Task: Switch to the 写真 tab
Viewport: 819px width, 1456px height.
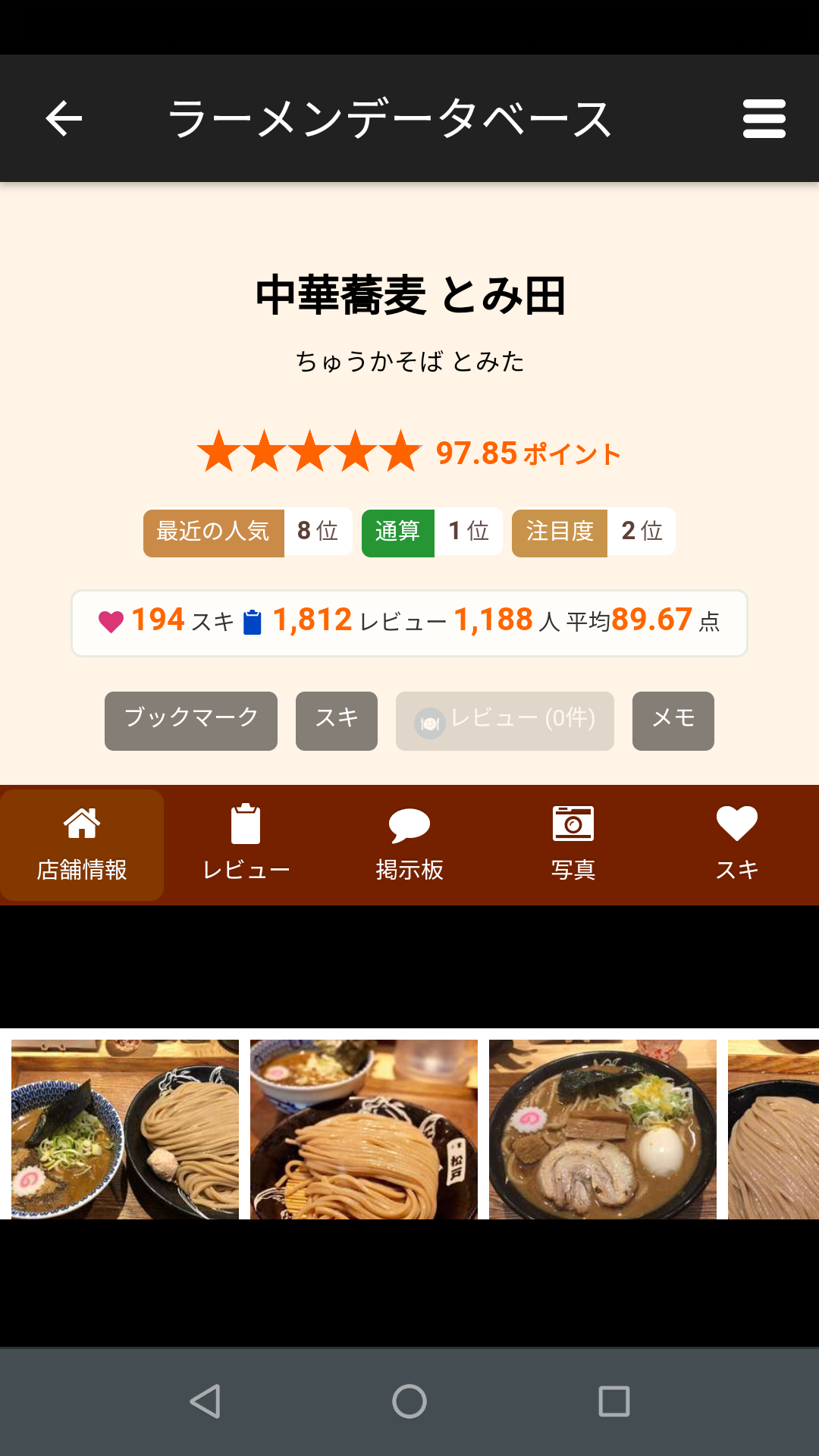Action: click(x=573, y=845)
